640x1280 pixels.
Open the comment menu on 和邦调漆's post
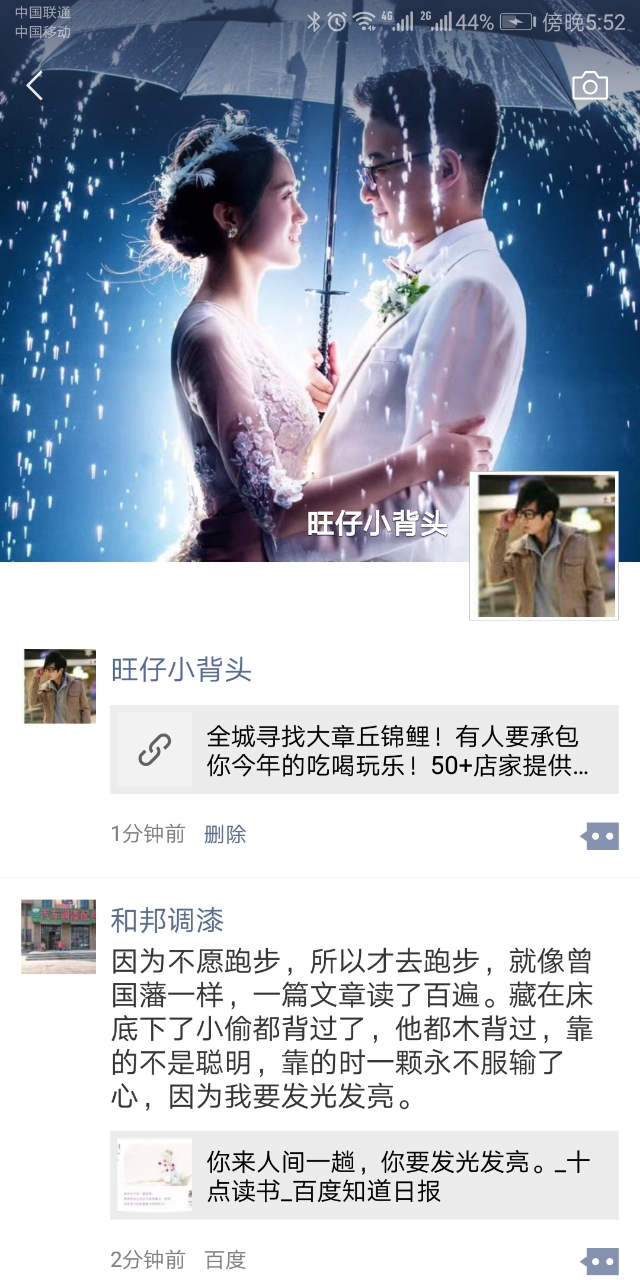(600, 1261)
